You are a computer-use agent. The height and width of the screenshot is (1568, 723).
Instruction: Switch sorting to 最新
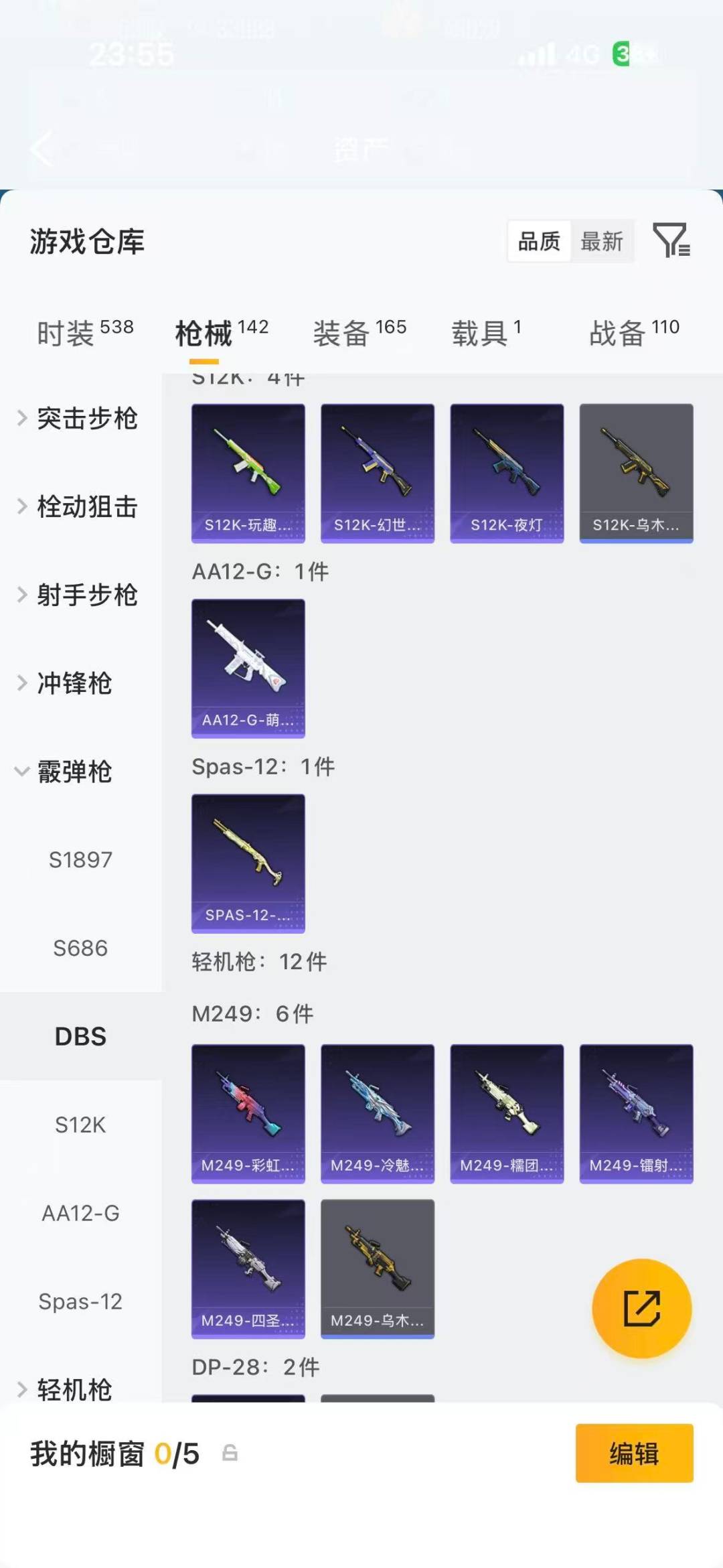coord(601,241)
